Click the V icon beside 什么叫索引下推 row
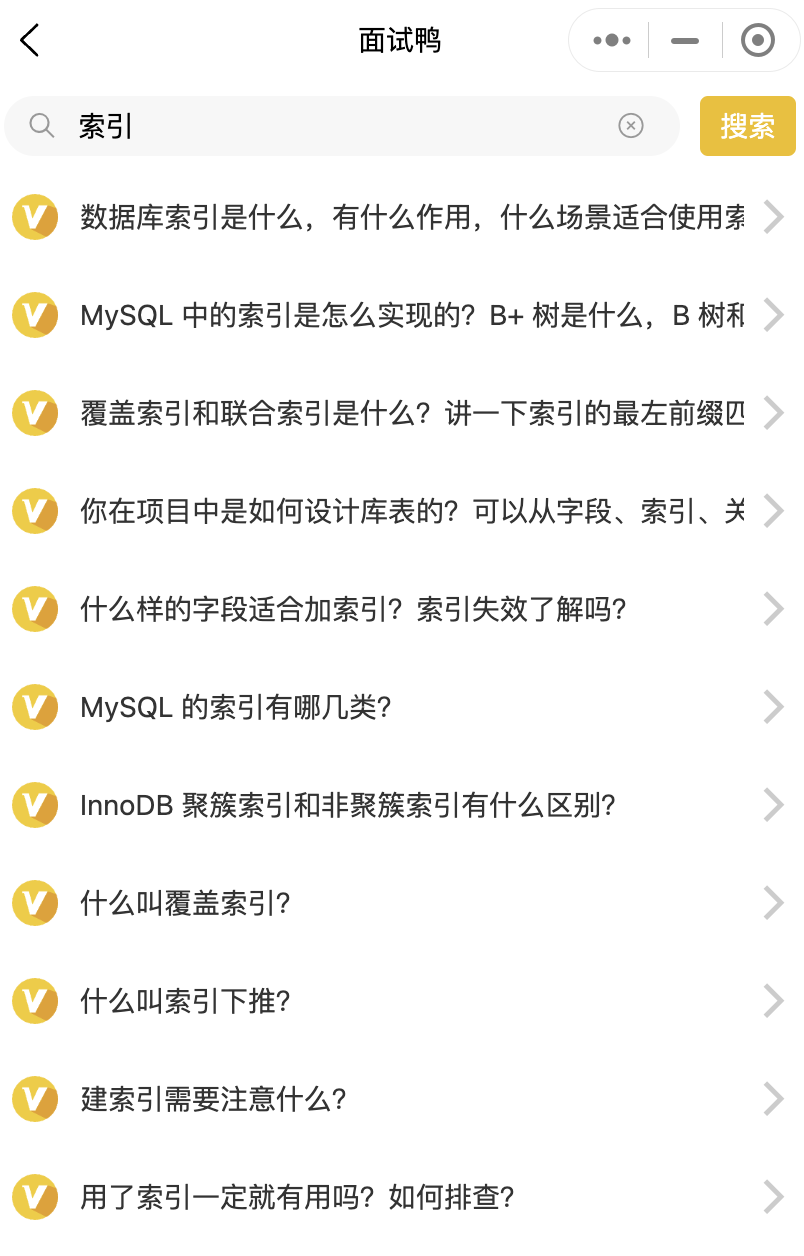Viewport: 804px width, 1256px height. click(35, 1001)
